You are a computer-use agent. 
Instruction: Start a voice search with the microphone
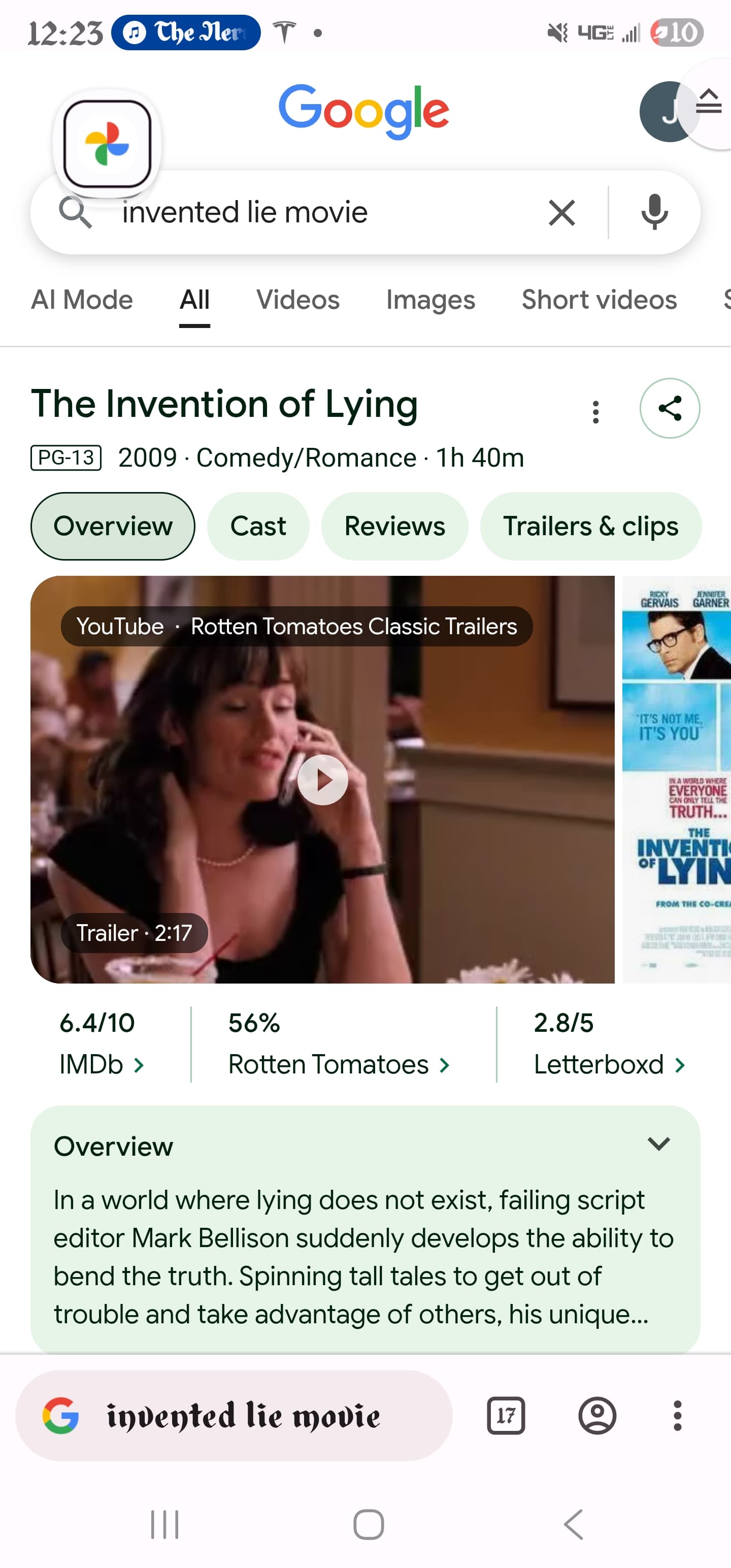coord(654,212)
